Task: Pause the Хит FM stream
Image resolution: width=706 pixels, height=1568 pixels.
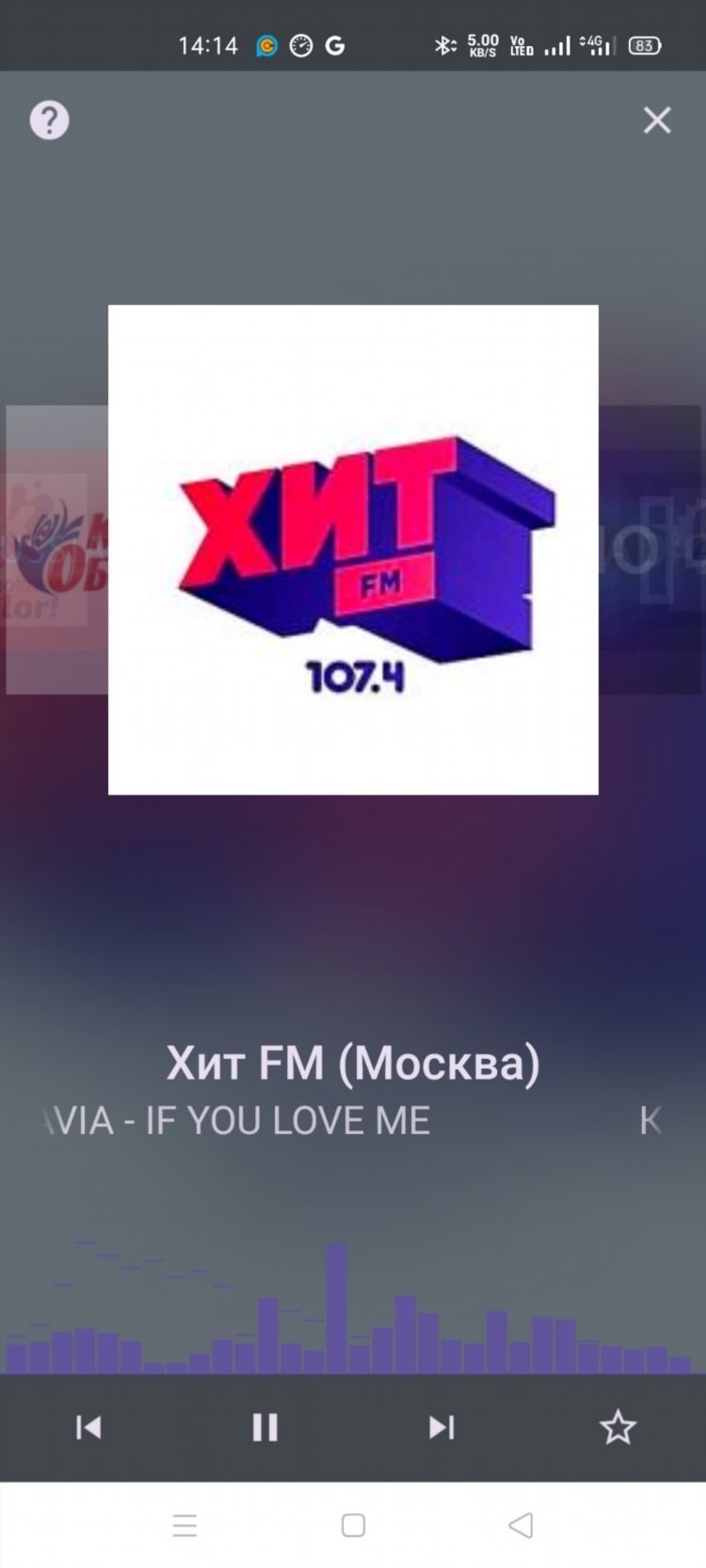Action: coord(265,1428)
